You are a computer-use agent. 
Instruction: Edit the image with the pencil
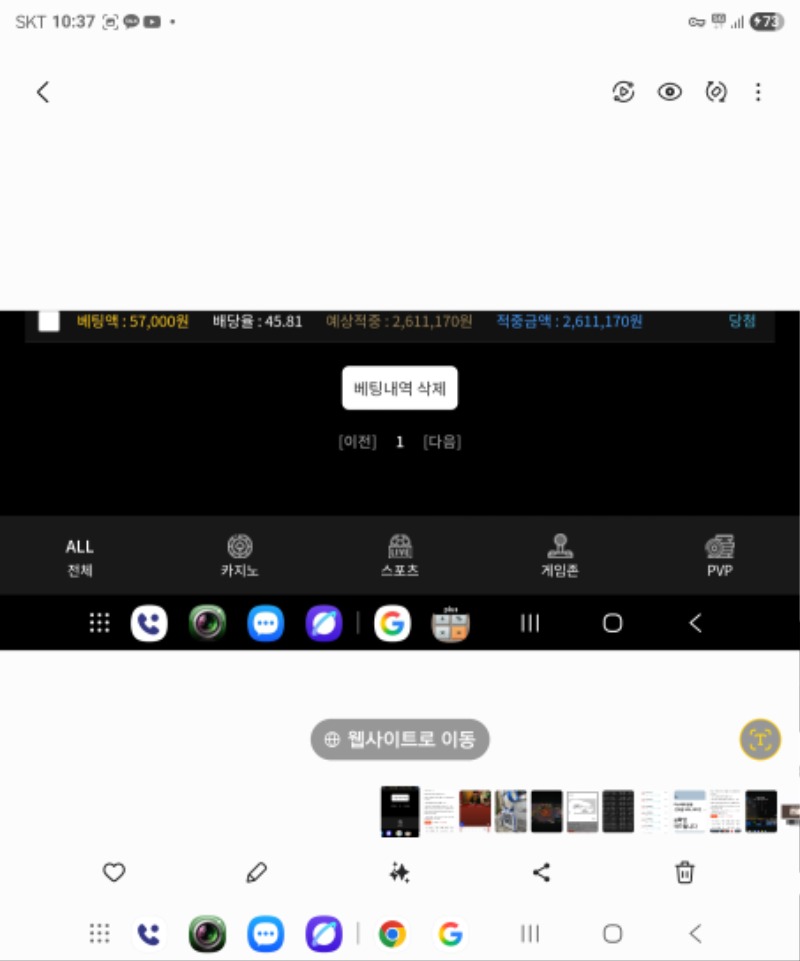pos(257,872)
